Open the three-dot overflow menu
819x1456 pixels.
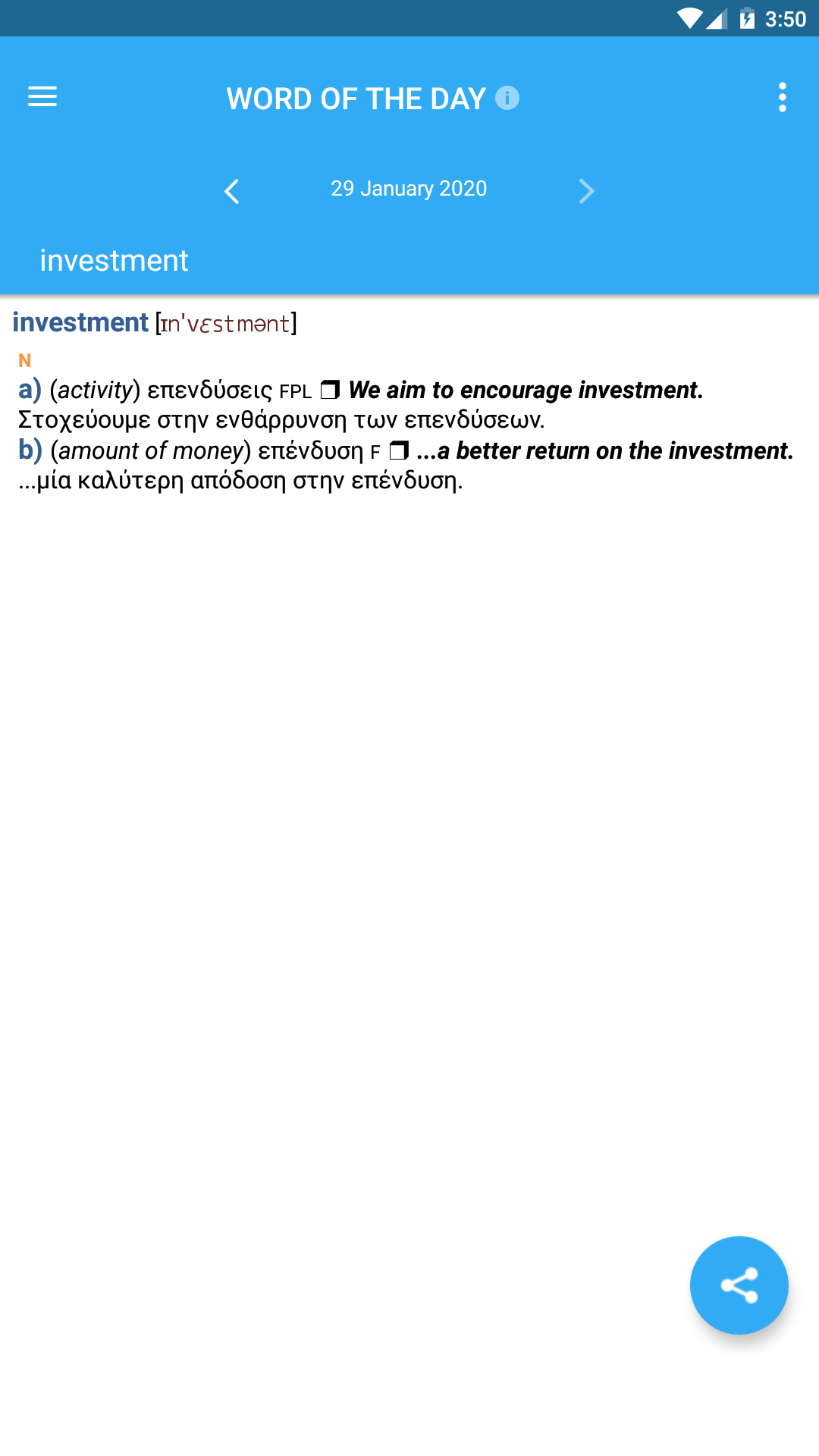tap(783, 98)
